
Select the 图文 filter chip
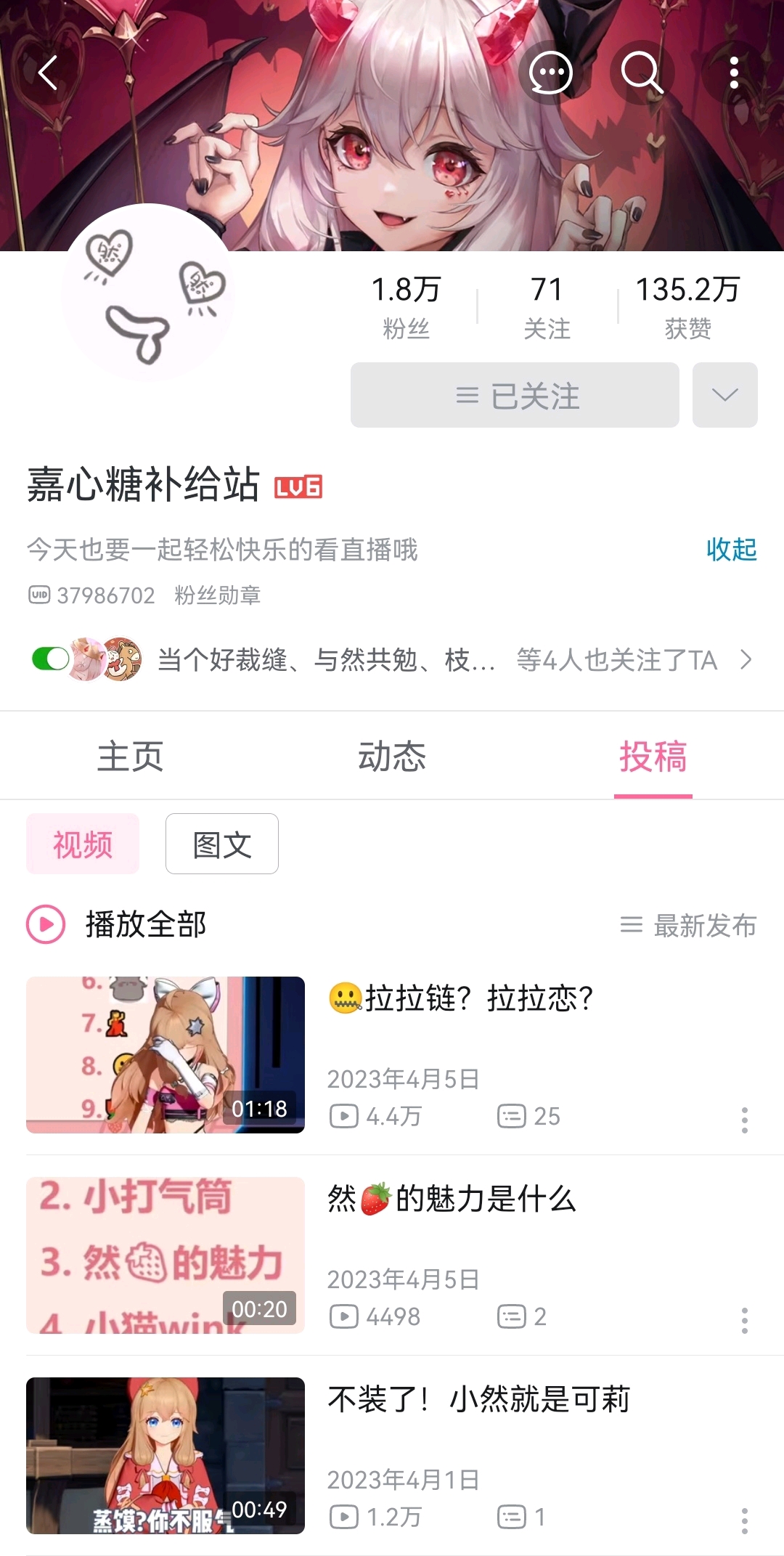221,844
